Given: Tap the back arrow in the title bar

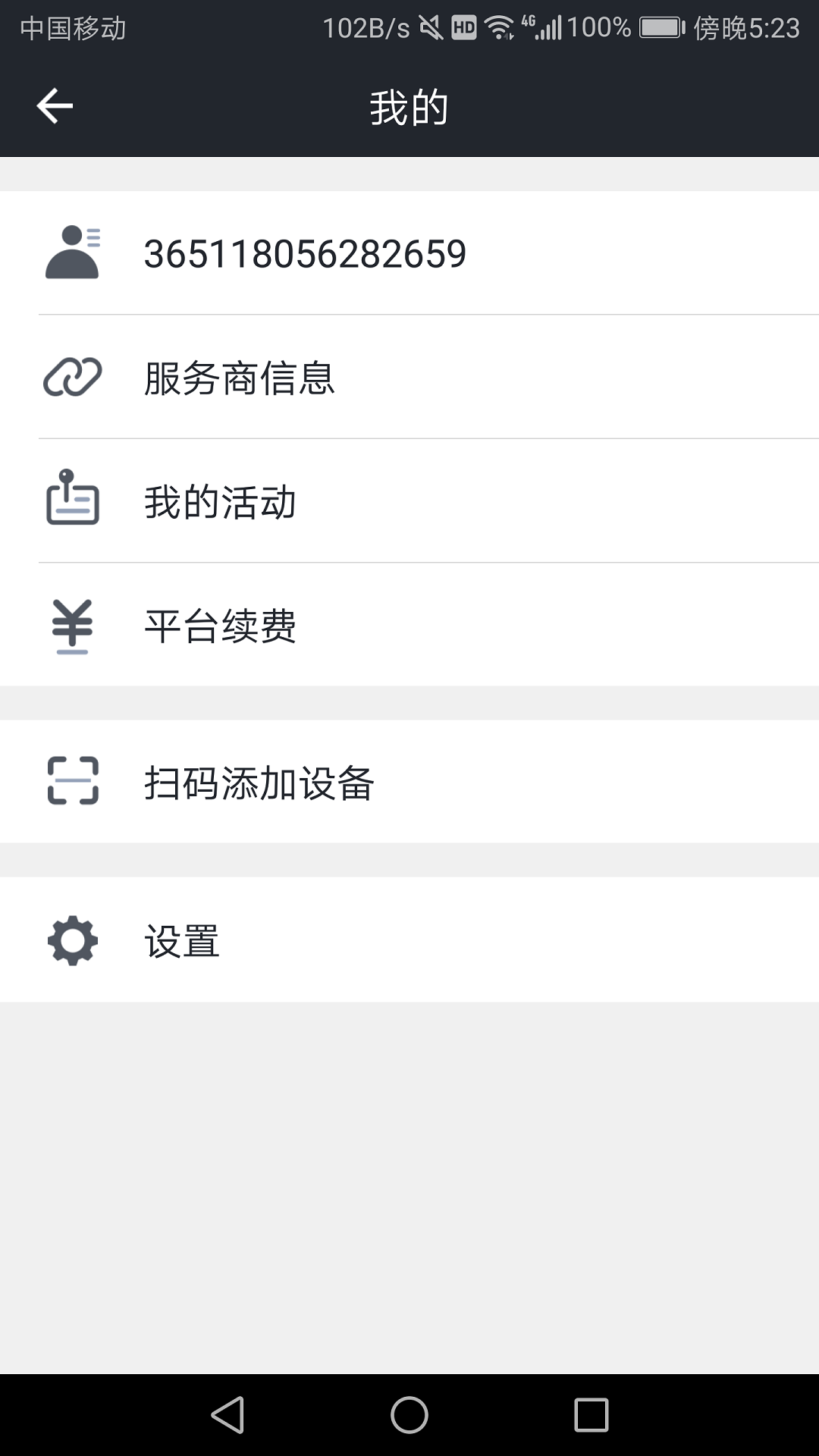Looking at the screenshot, I should pos(54,106).
